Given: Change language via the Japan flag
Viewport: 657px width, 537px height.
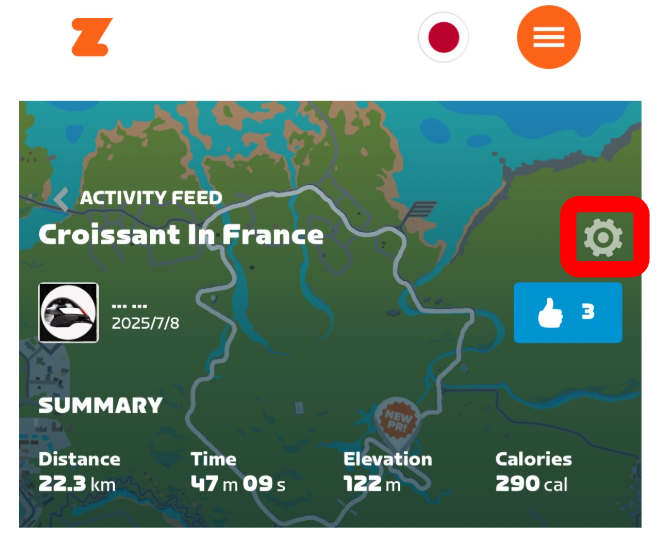Looking at the screenshot, I should (443, 38).
